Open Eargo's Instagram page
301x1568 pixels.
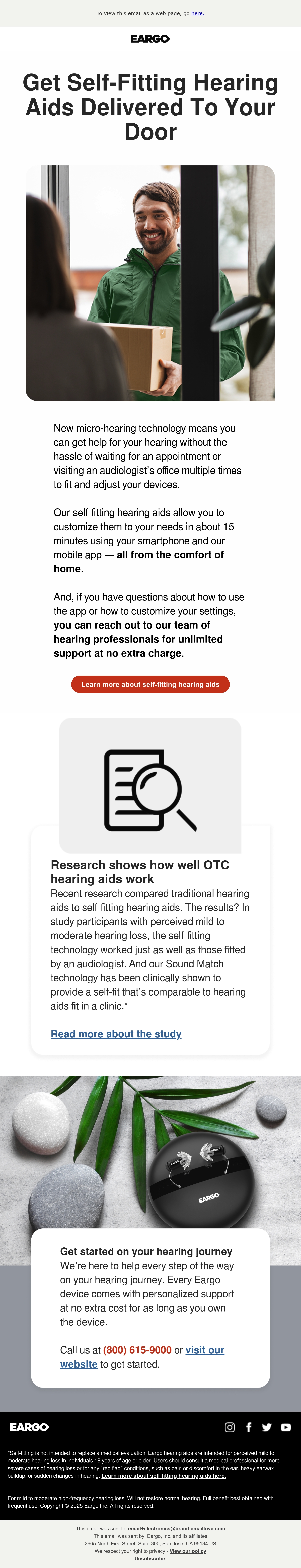[x=230, y=1427]
